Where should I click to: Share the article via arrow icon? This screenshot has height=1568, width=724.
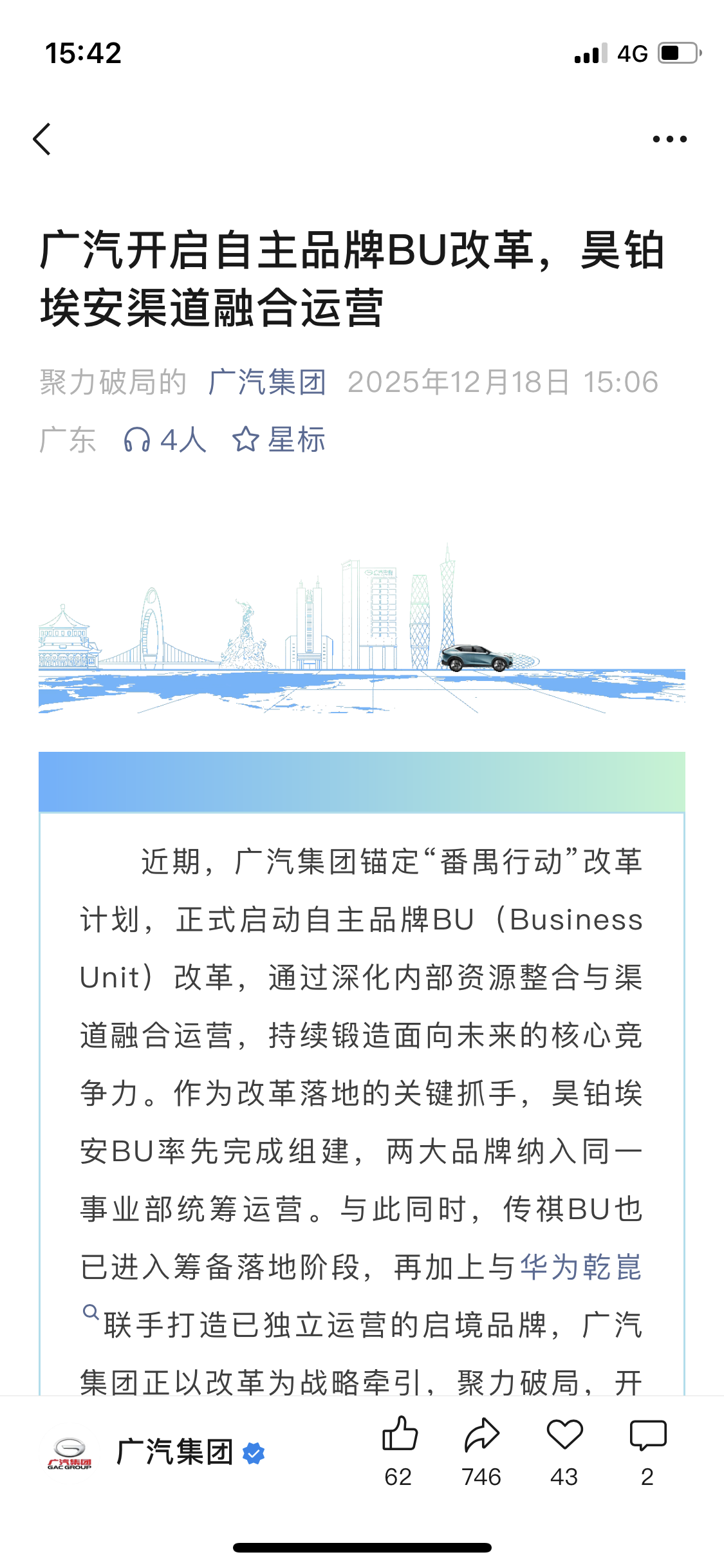pyautogui.click(x=481, y=1435)
